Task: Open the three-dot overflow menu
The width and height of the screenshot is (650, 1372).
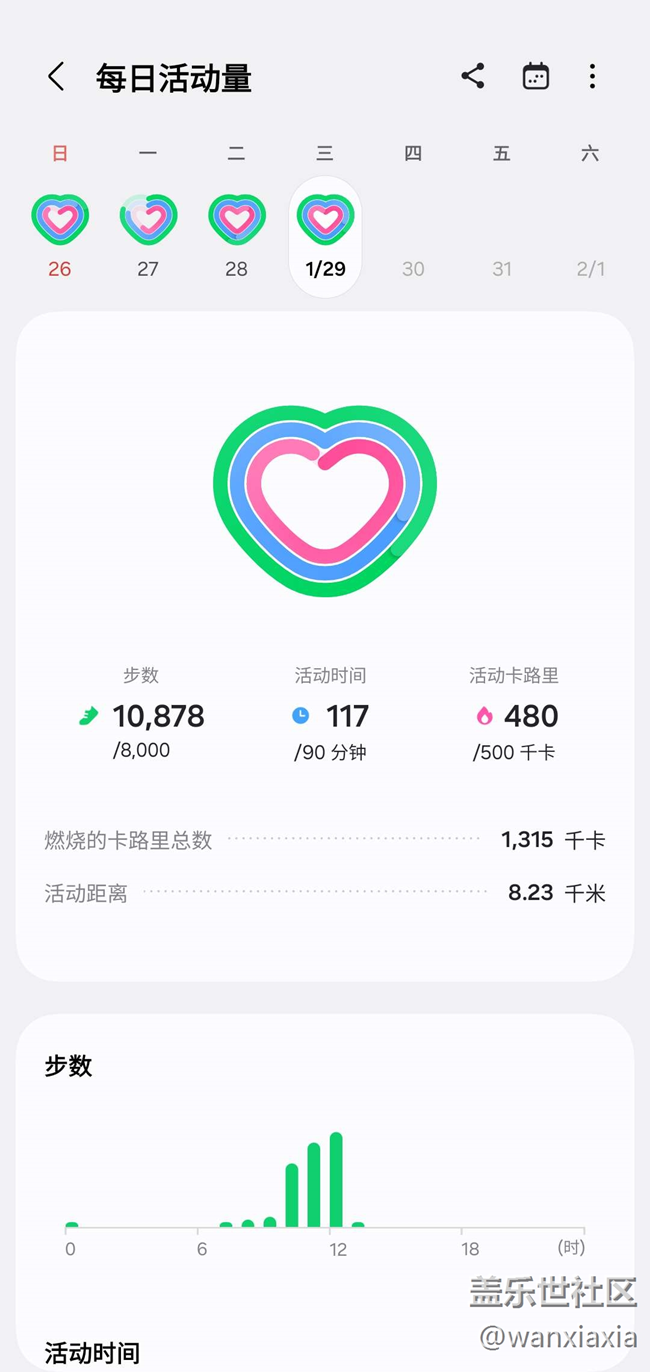Action: tap(592, 76)
